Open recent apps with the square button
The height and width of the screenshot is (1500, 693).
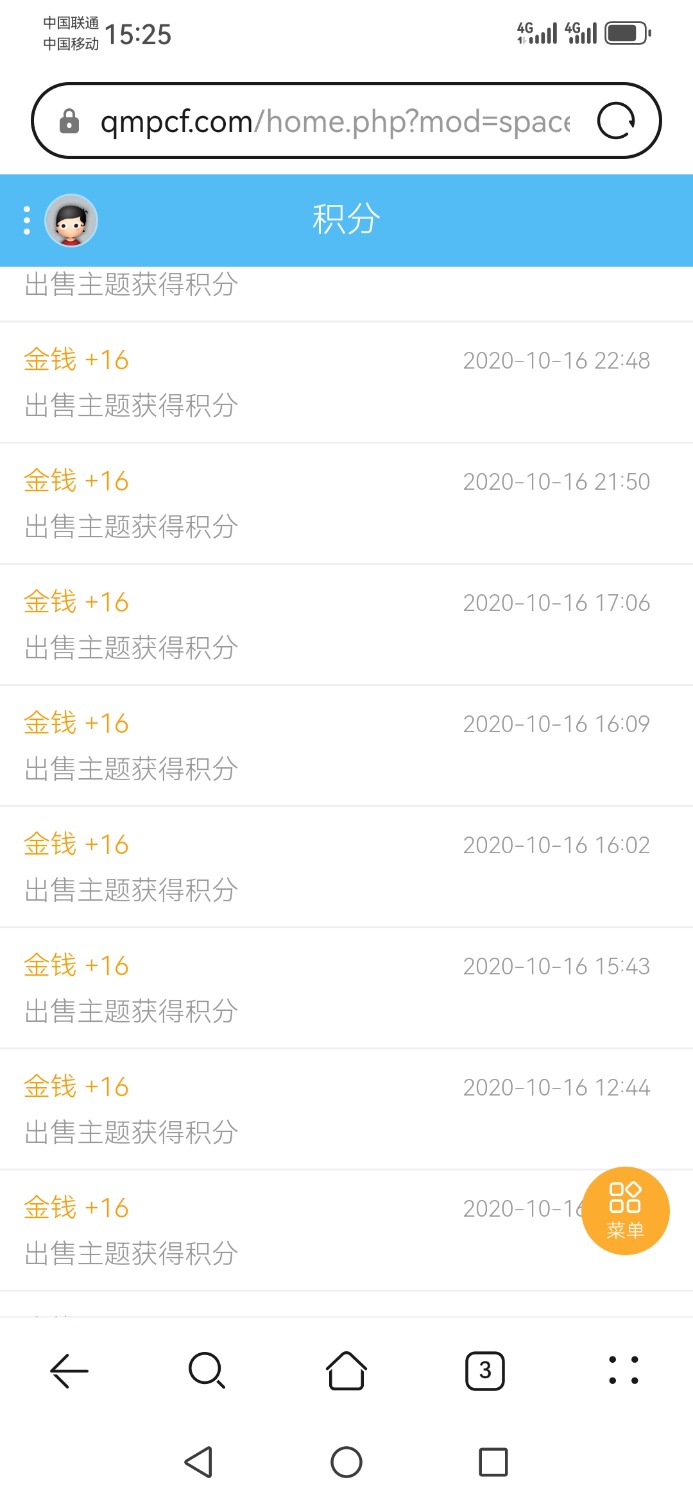[493, 1462]
